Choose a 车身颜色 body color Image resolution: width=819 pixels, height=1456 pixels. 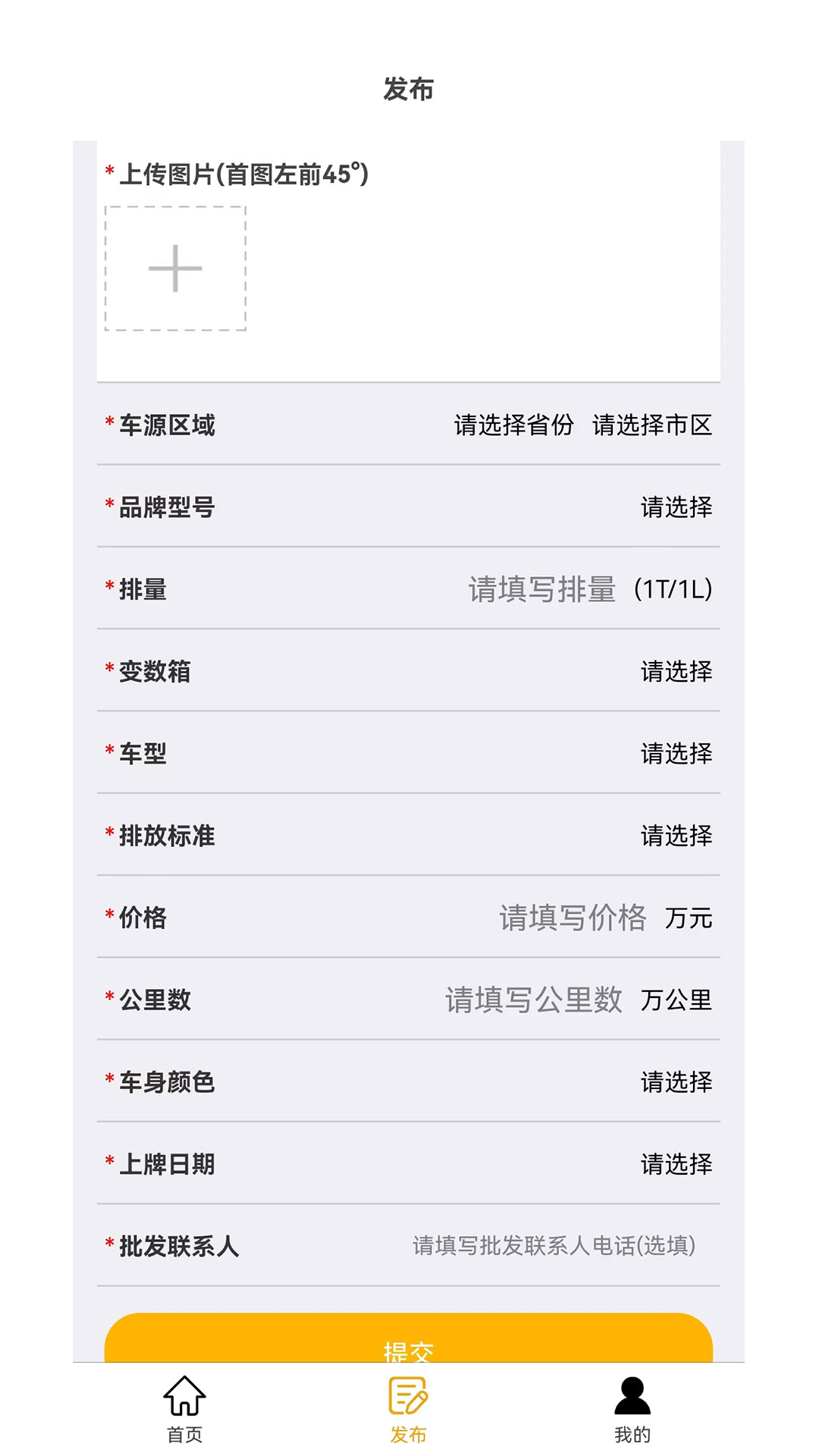tap(677, 1083)
